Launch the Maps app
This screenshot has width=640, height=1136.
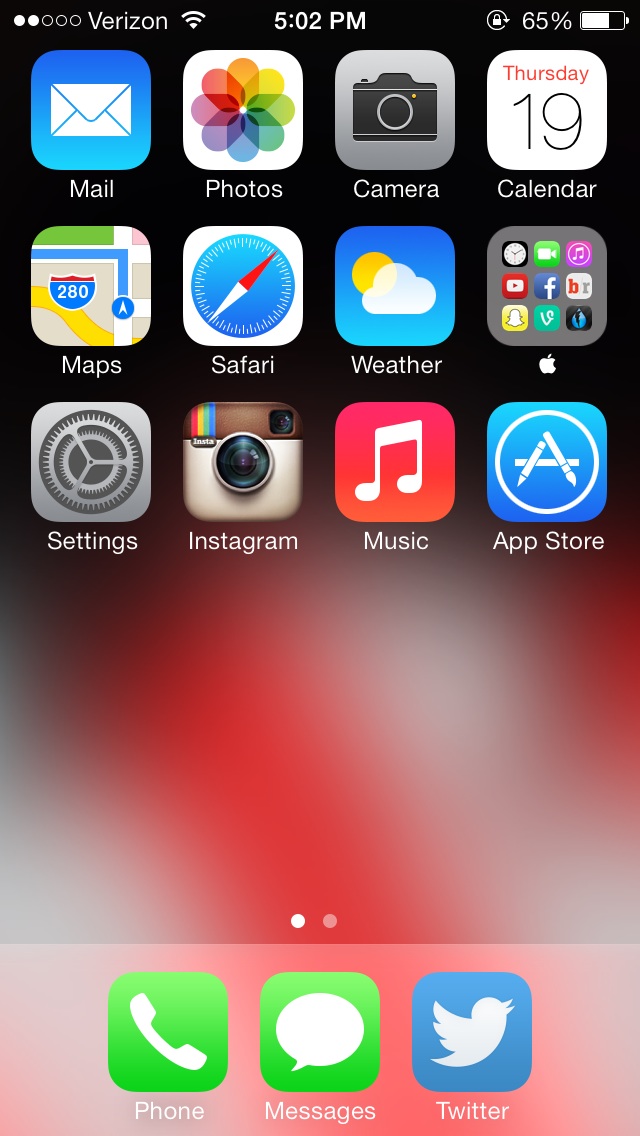point(91,286)
